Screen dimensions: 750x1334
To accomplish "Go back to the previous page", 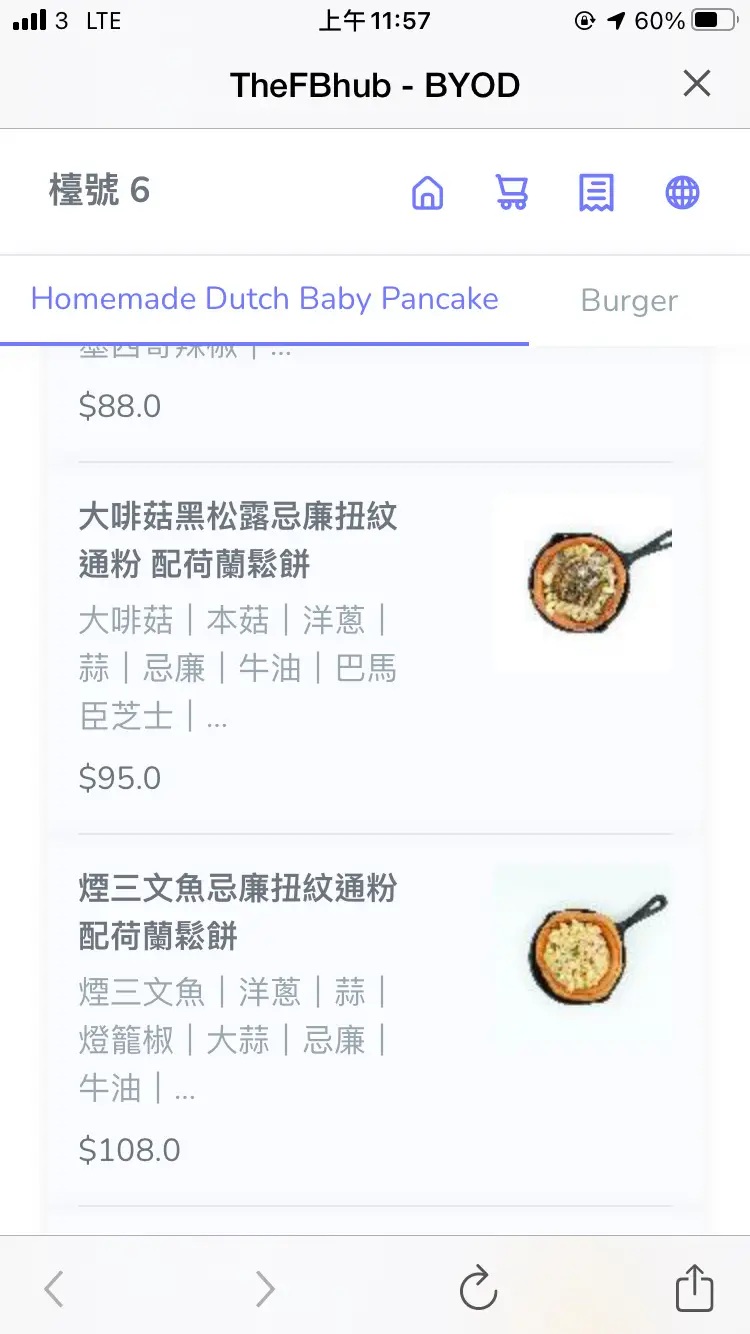I will point(54,1289).
